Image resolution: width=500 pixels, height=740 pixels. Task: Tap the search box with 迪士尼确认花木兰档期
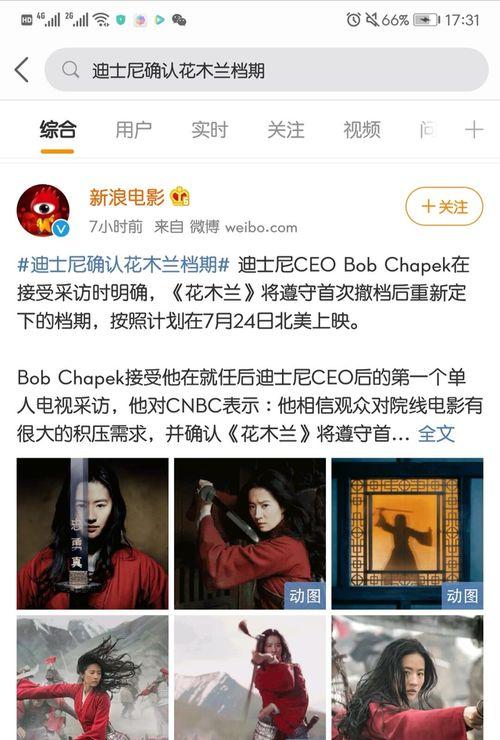pos(266,70)
